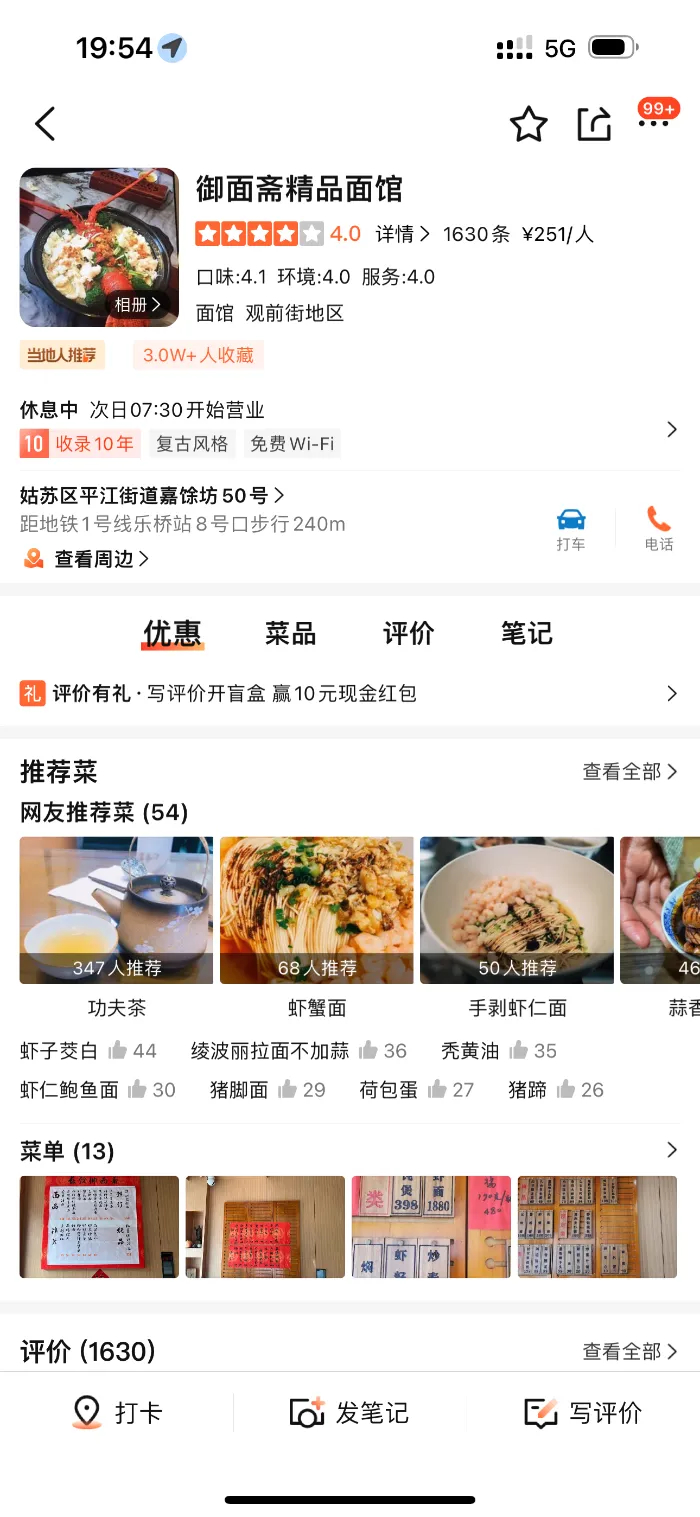Call a ride with 打车
700x1517 pixels.
tap(571, 529)
